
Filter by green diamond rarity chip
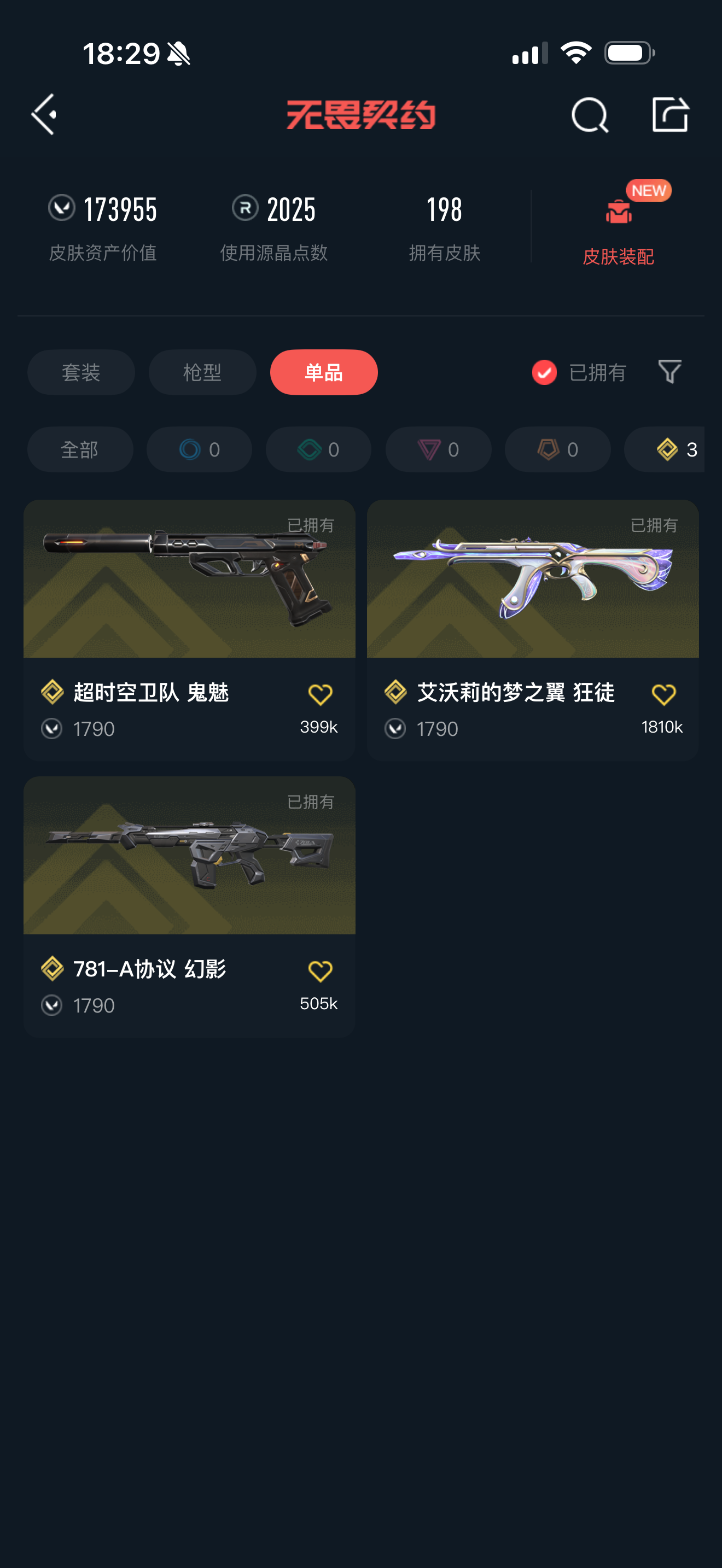tap(318, 449)
